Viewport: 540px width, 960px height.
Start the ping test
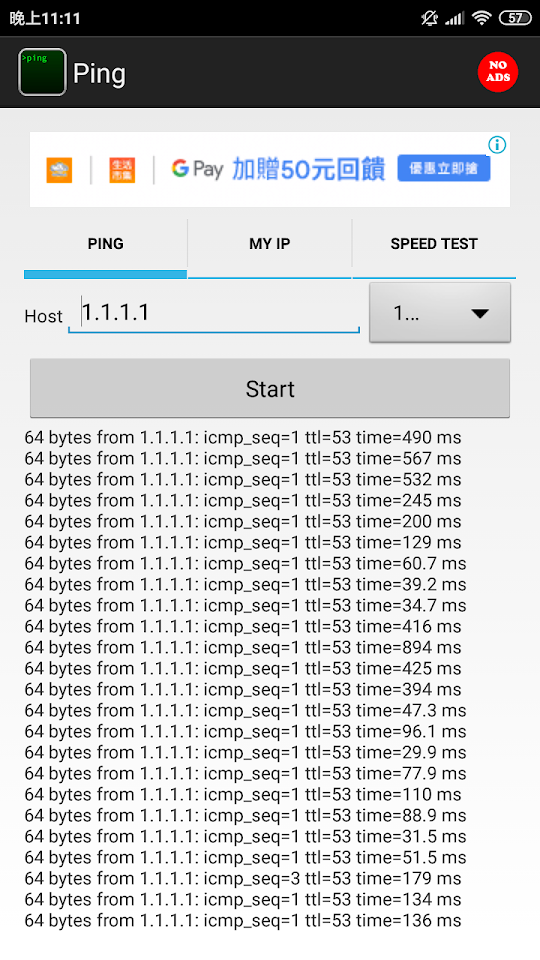pos(270,389)
